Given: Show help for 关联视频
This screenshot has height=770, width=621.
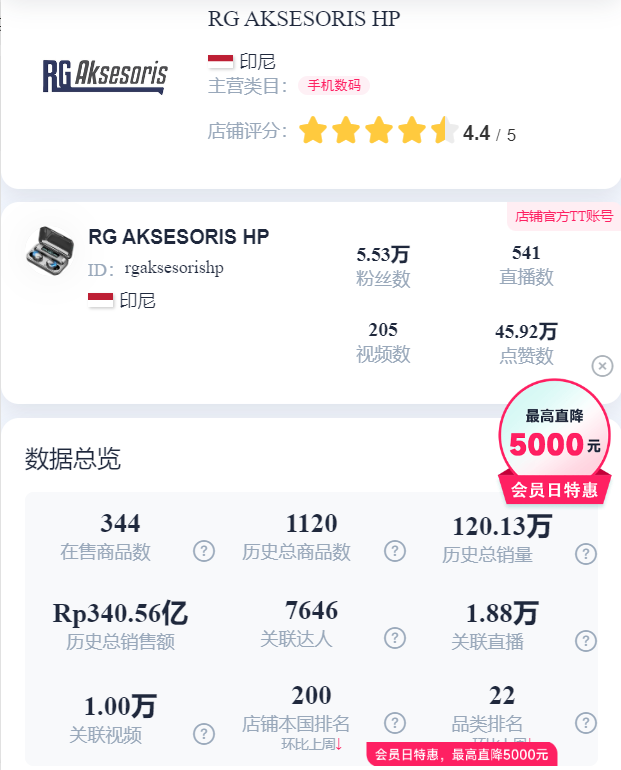Looking at the screenshot, I should 204,734.
